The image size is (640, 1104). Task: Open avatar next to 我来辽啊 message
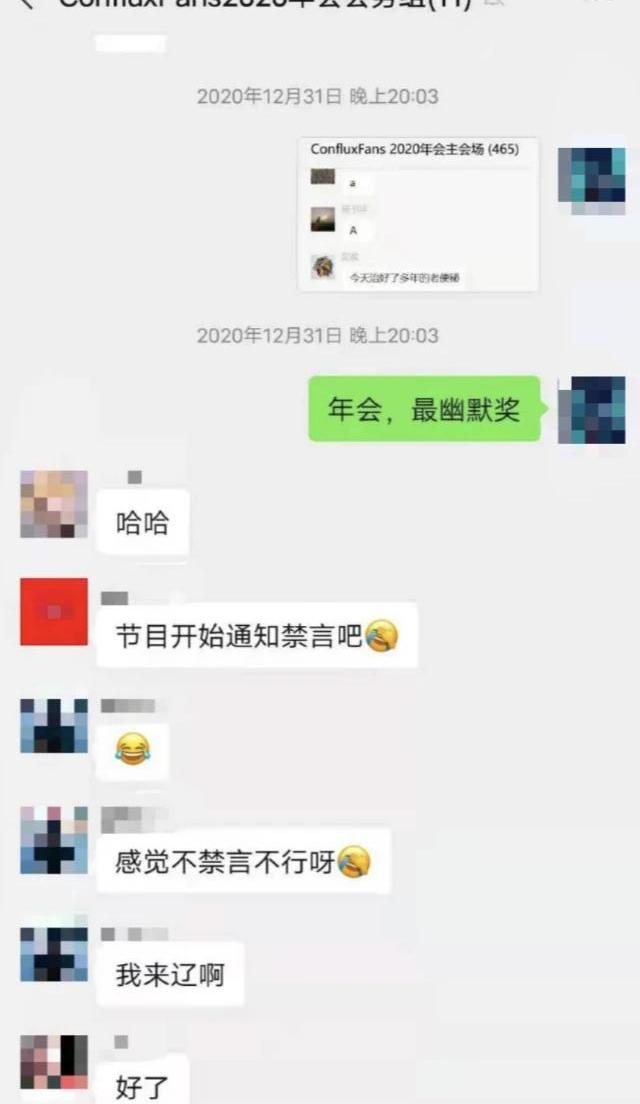coord(54,954)
